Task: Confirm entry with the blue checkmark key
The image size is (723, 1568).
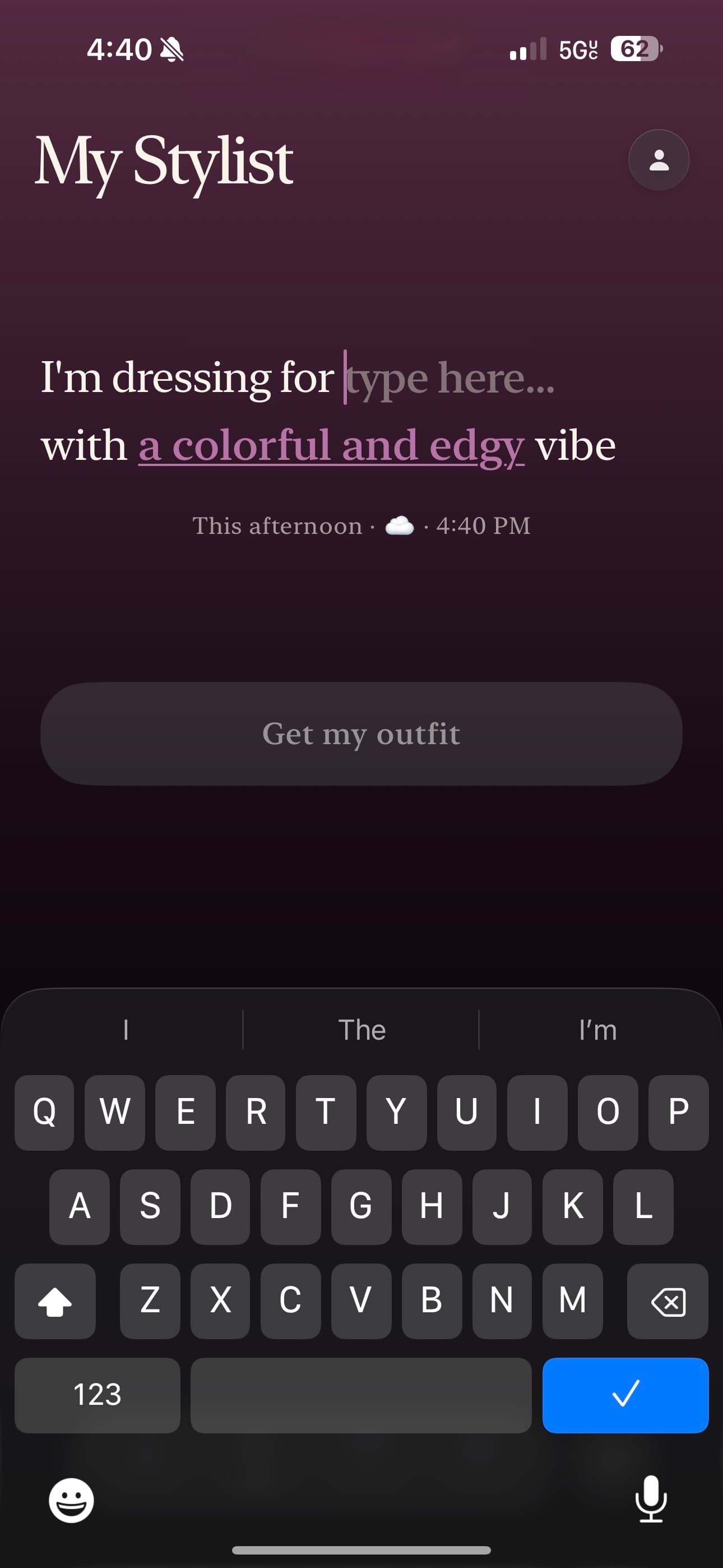Action: (x=625, y=1395)
